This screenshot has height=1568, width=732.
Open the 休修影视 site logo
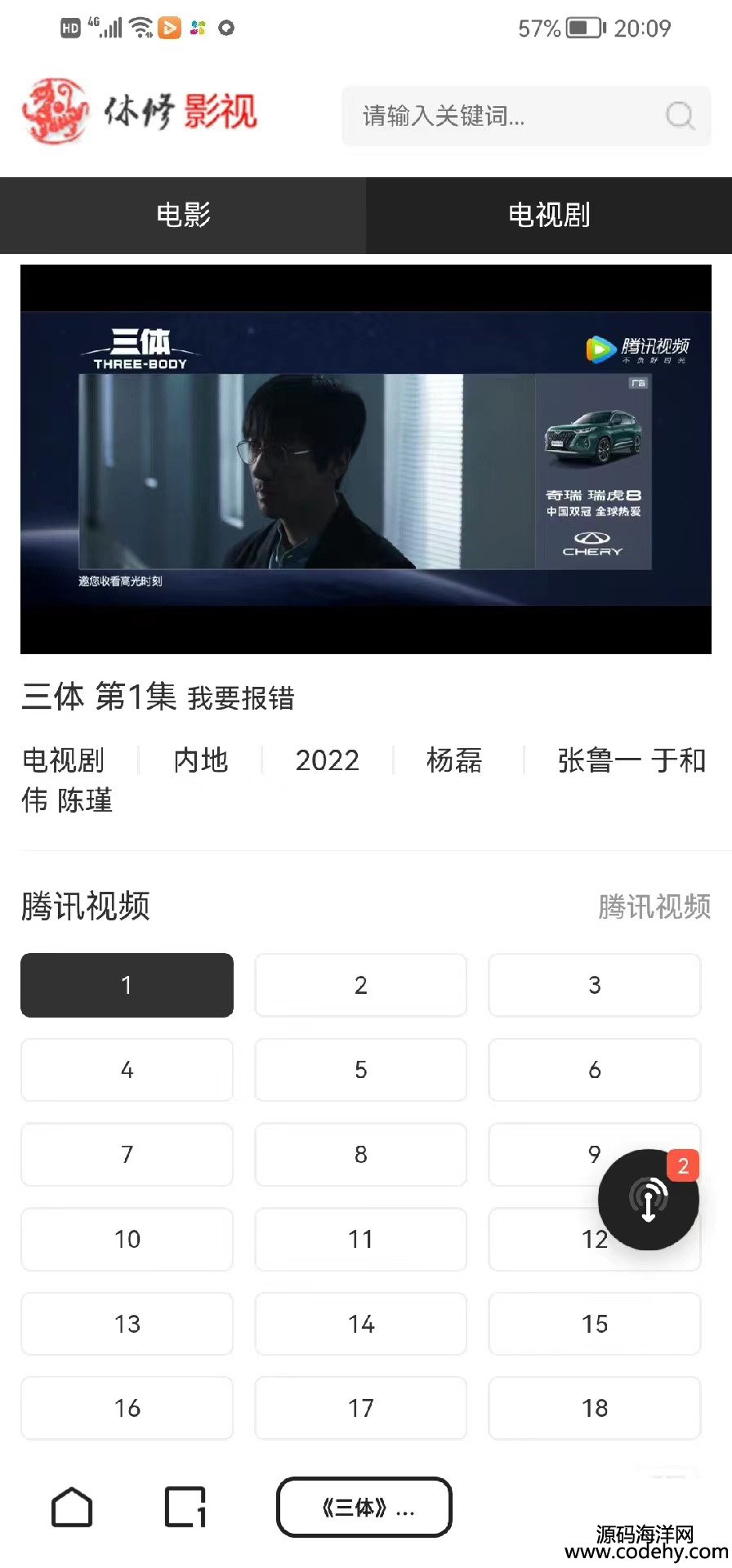point(139,112)
